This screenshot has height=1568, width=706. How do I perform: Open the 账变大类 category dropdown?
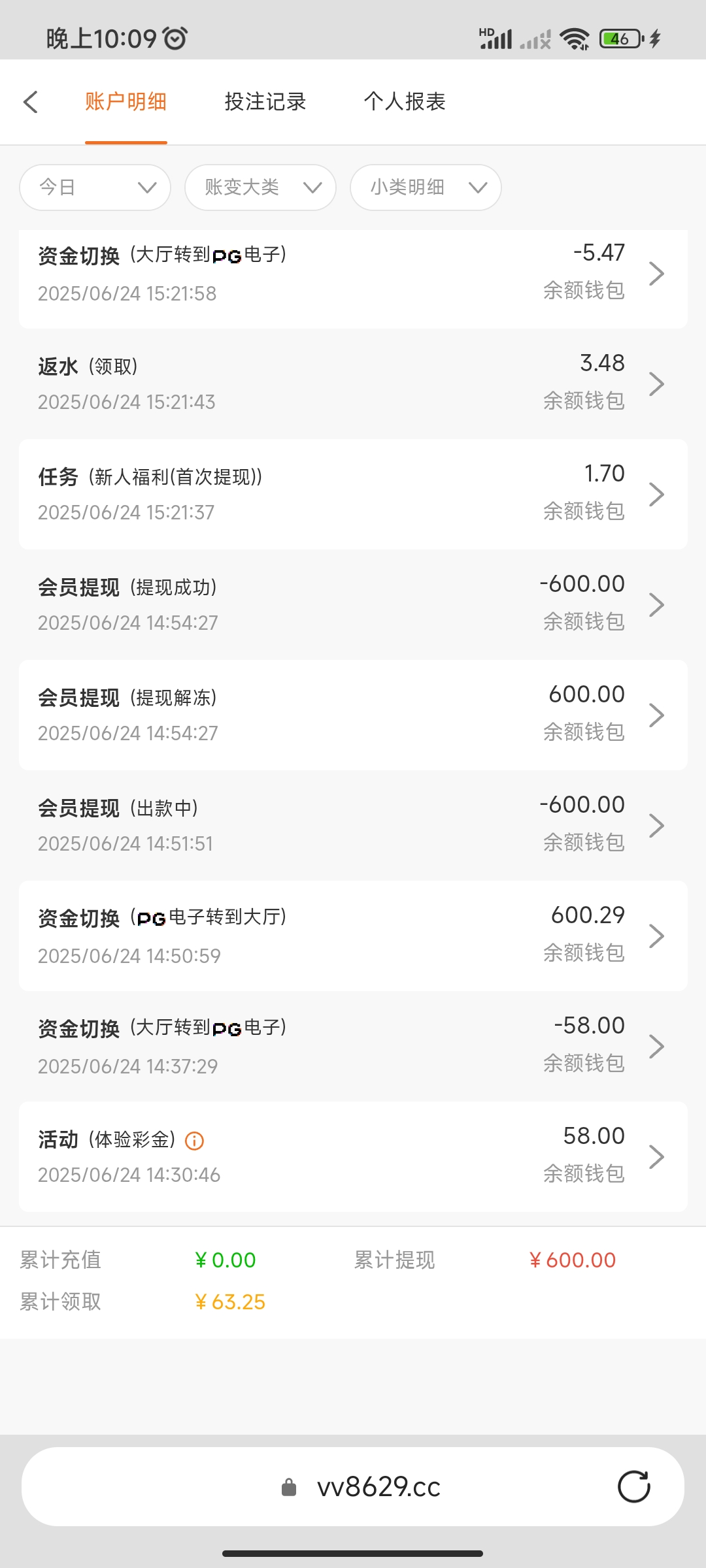tap(260, 188)
